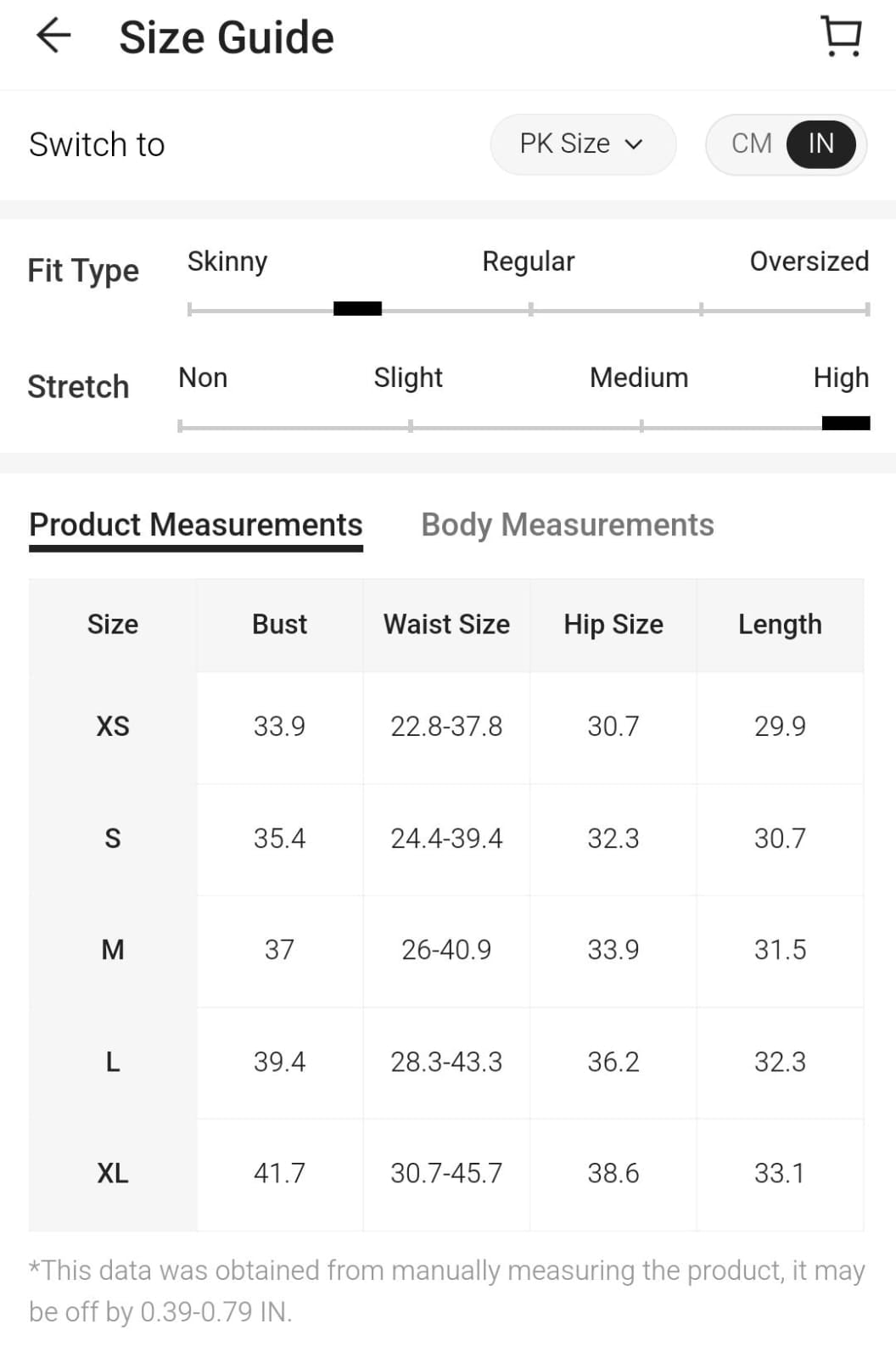Open the shopping cart
This screenshot has height=1358, width=896.
[x=842, y=37]
